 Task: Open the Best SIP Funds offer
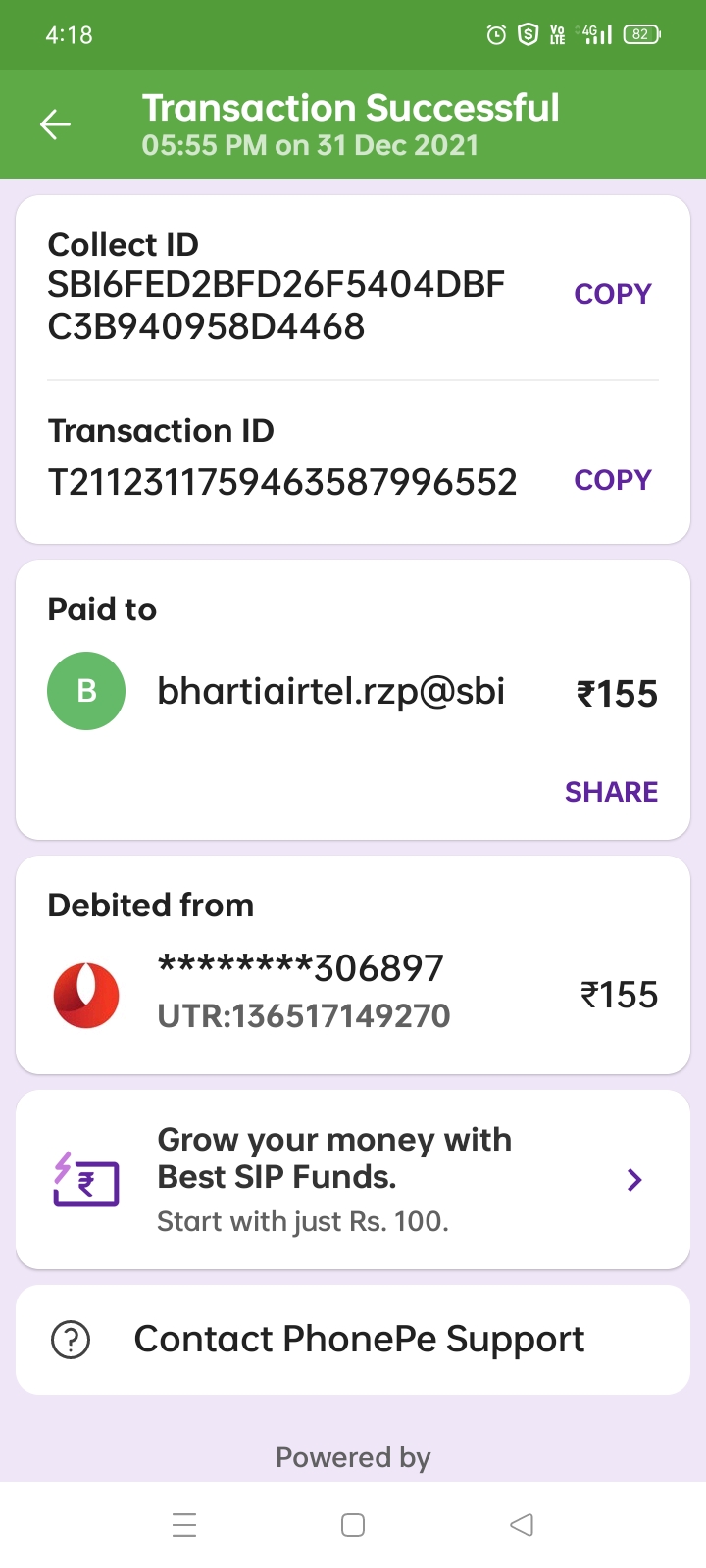353,1179
